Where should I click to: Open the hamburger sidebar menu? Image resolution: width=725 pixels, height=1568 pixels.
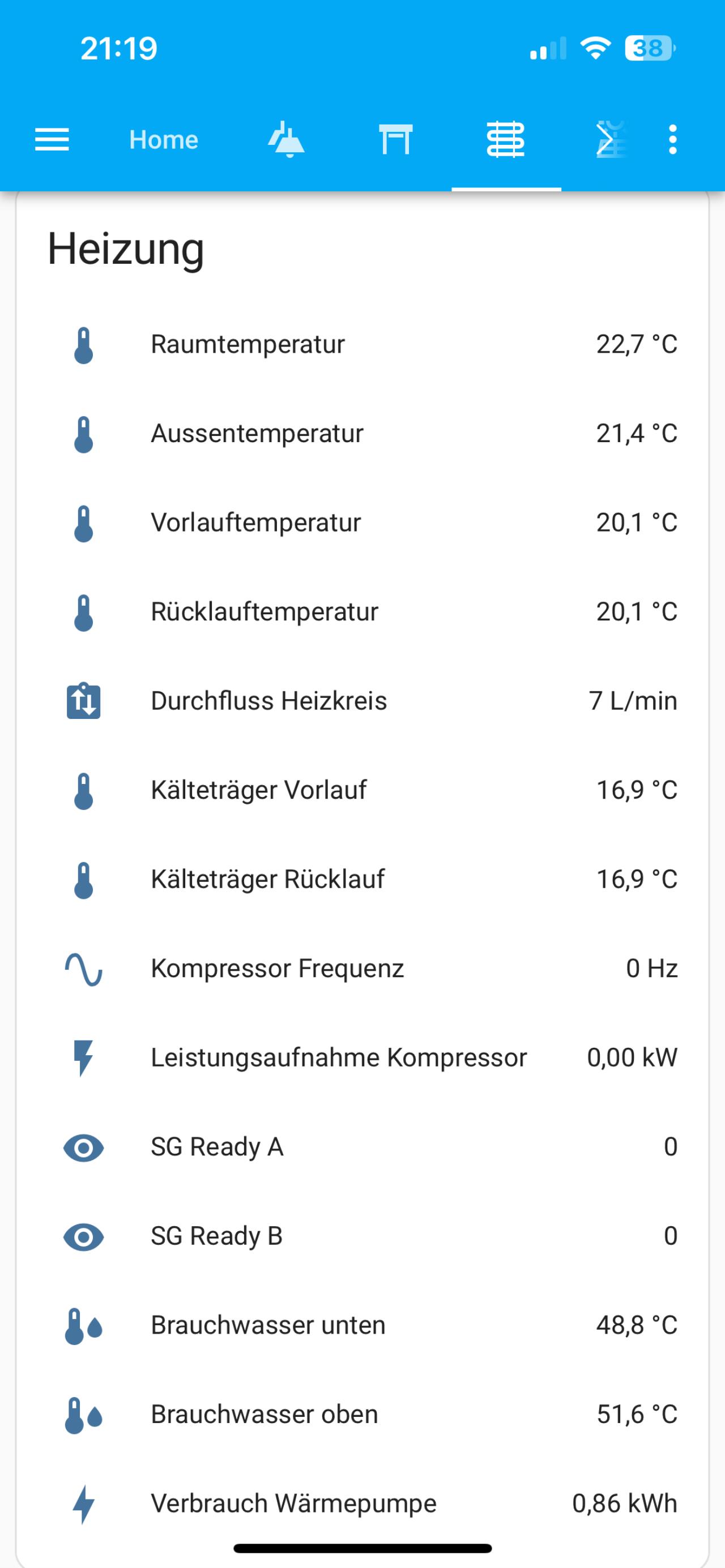52,140
